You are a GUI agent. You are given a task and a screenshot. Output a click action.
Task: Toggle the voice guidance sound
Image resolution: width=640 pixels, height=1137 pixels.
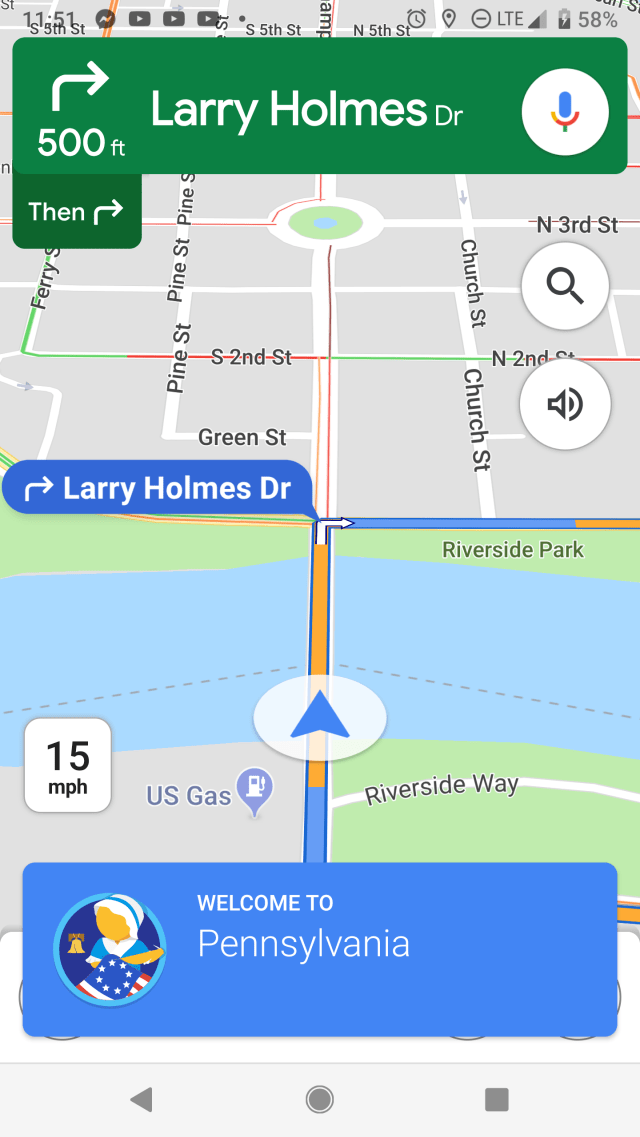(565, 404)
